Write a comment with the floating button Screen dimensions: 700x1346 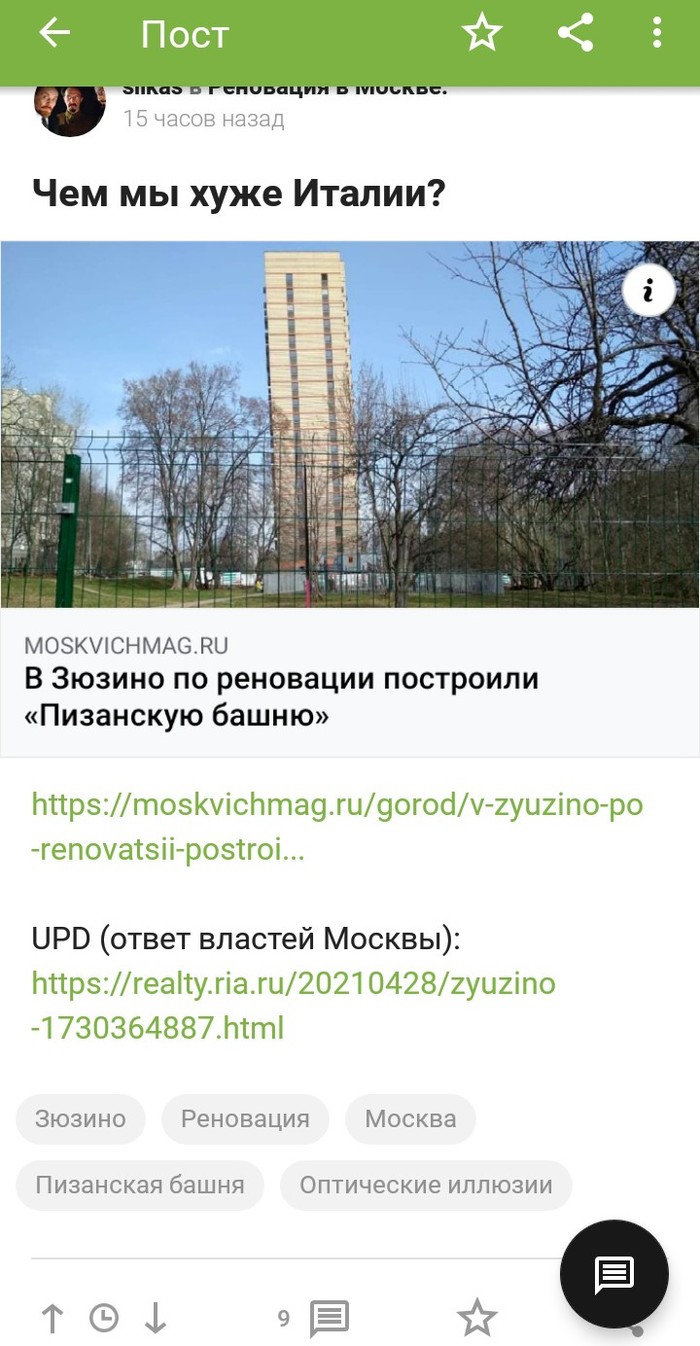point(613,1273)
